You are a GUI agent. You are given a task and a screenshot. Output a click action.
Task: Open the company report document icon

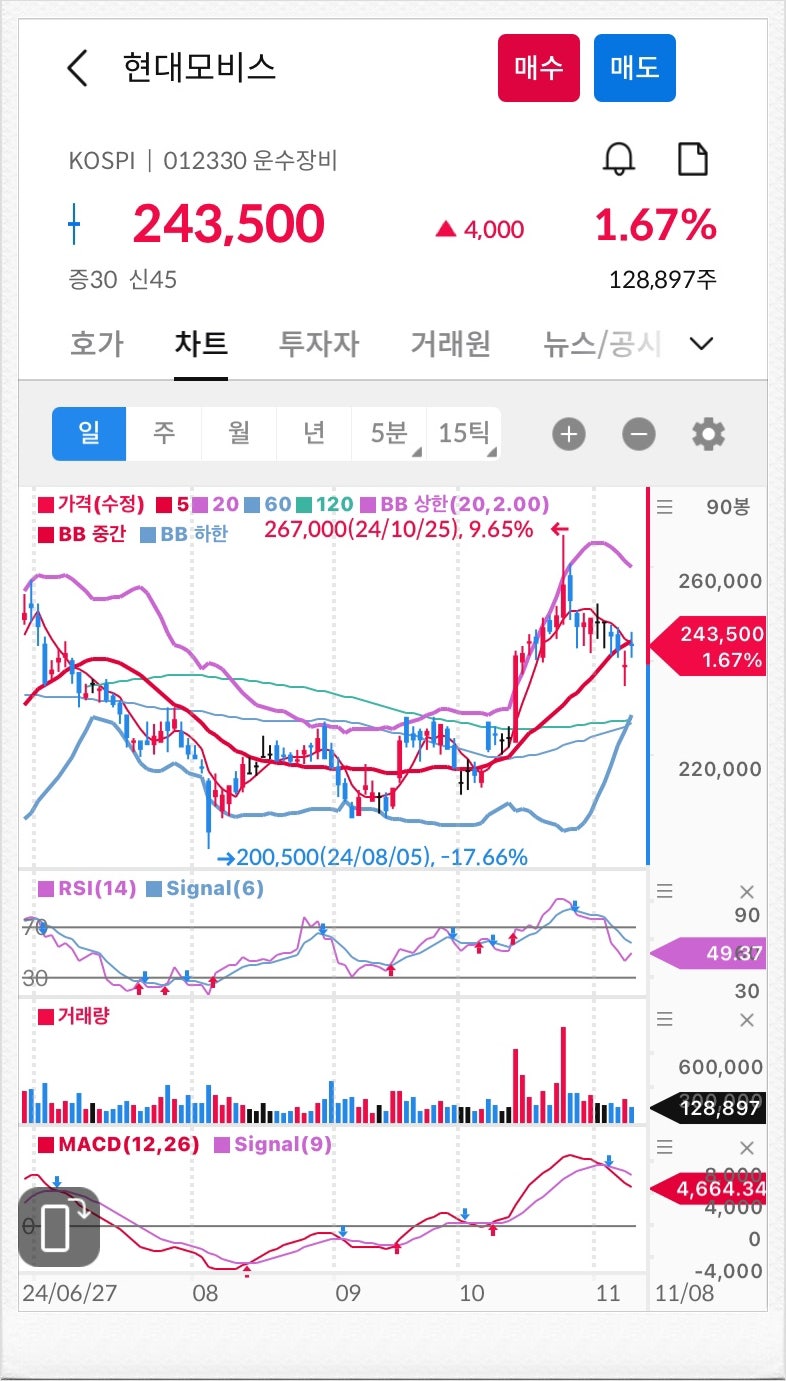tap(693, 158)
